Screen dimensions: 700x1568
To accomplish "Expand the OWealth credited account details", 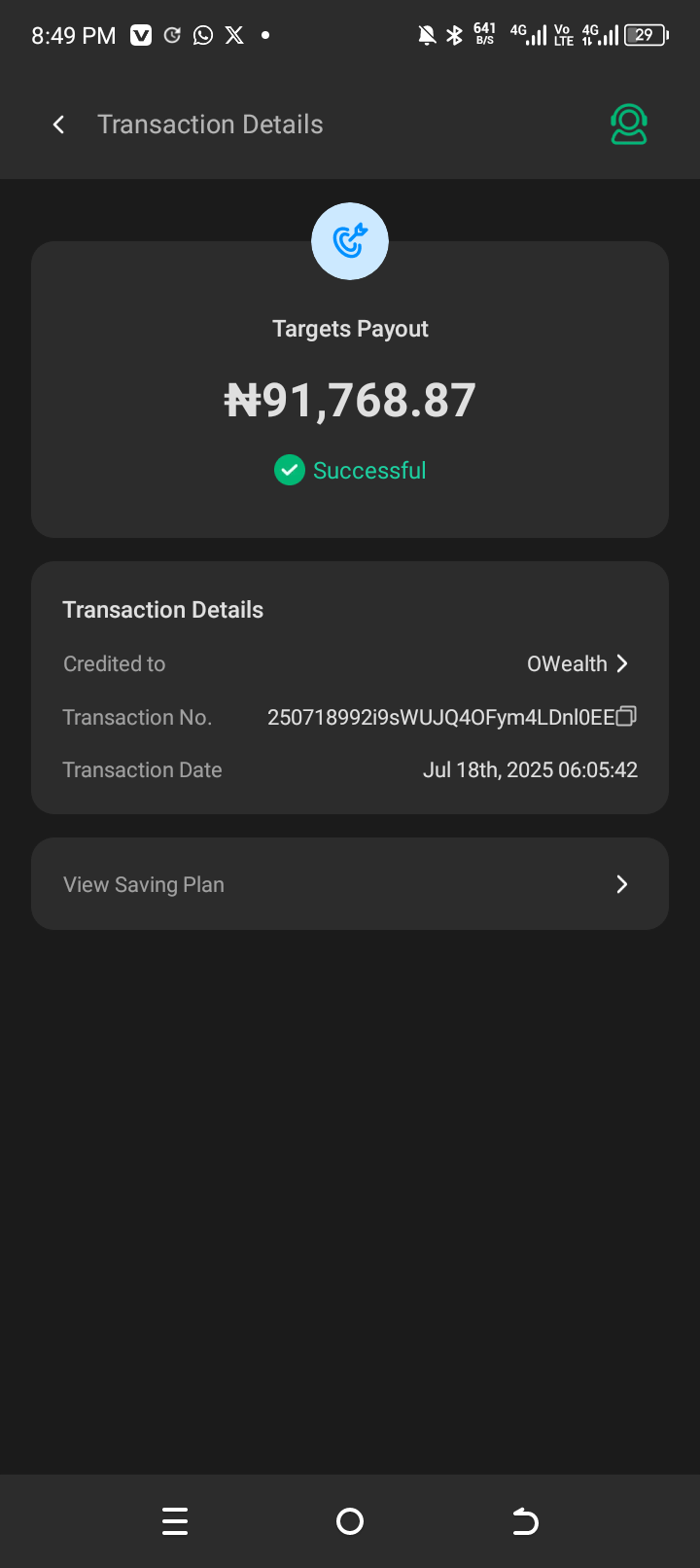I will tap(579, 663).
